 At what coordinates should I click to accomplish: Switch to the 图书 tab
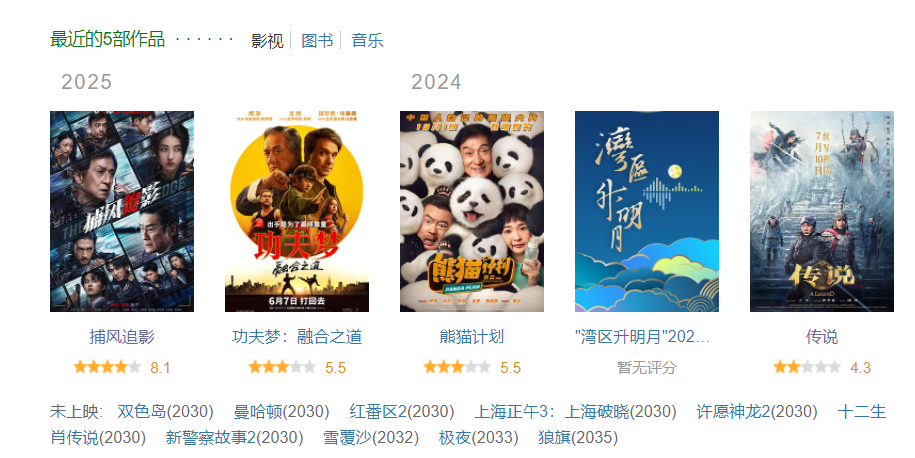pos(317,40)
